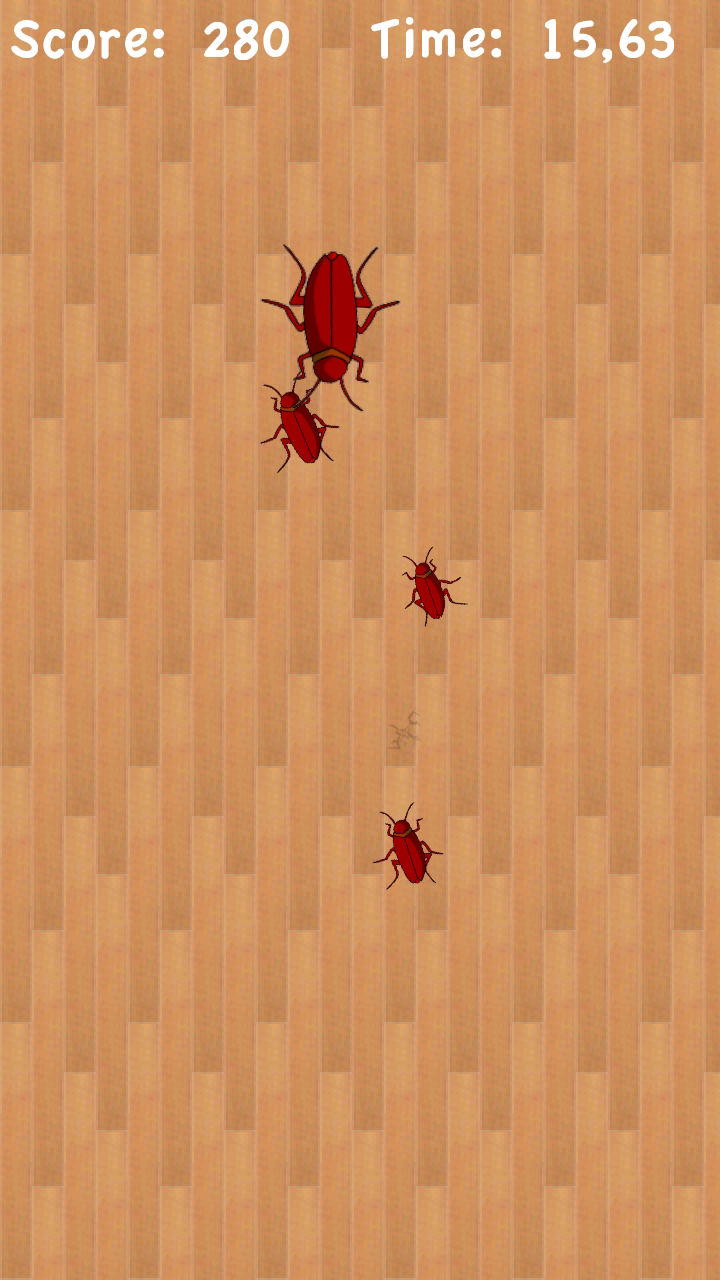Squash the small cockroach just above the faded splat

tap(430, 590)
